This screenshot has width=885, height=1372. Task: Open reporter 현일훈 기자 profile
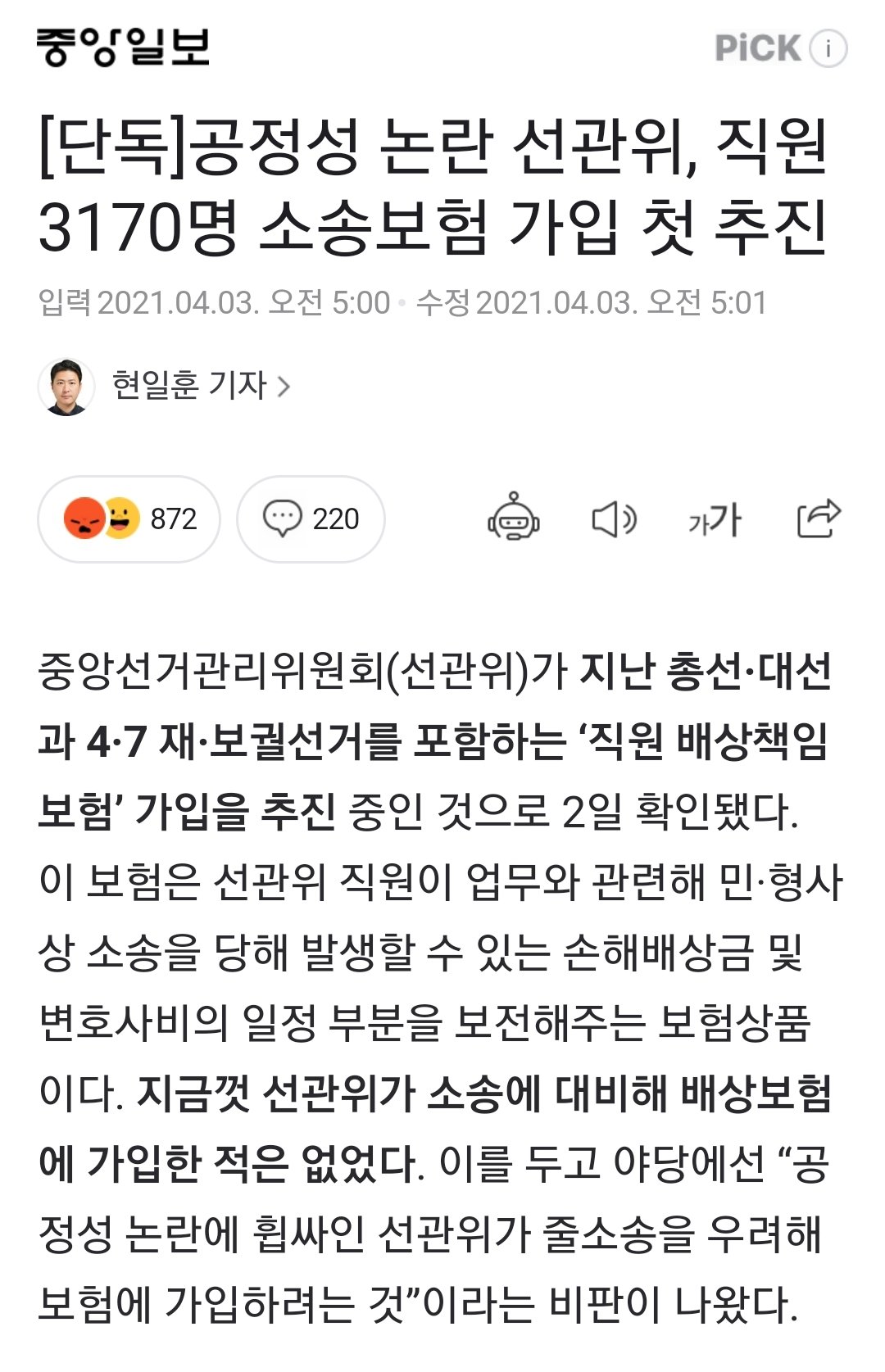(190, 385)
